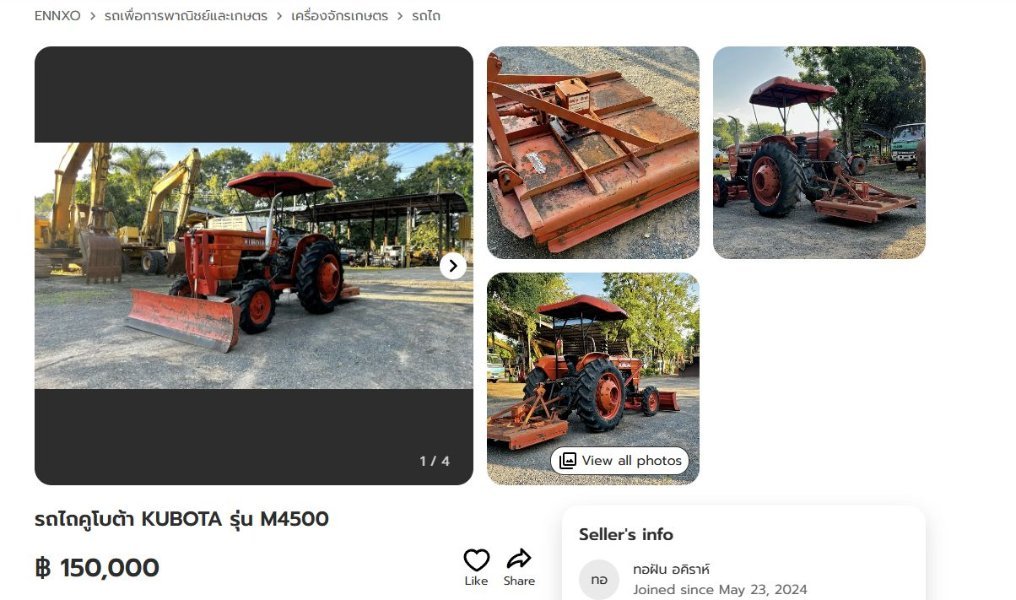
Task: Like this Kubota M4500 listing
Action: (x=476, y=566)
